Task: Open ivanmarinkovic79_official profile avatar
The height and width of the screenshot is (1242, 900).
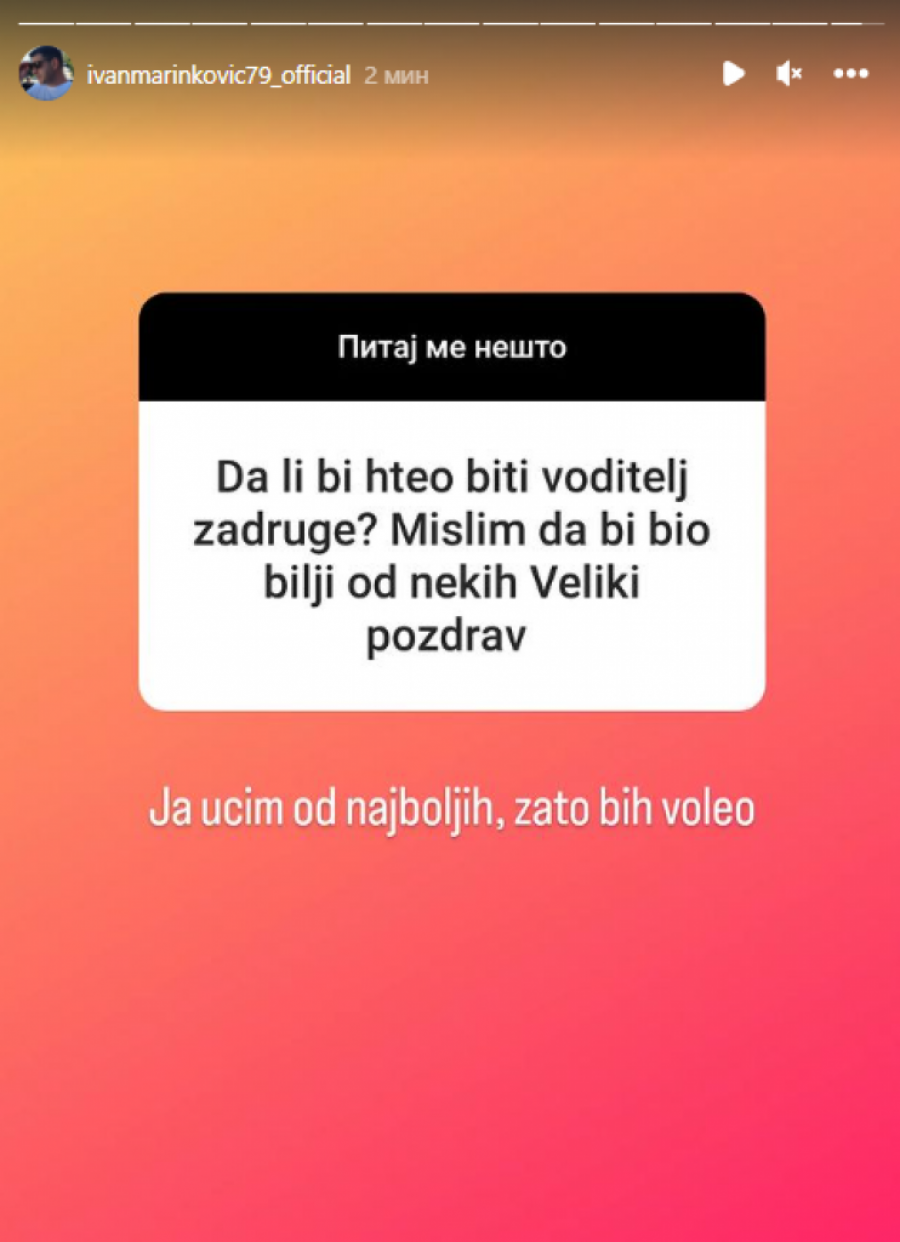Action: (x=46, y=74)
